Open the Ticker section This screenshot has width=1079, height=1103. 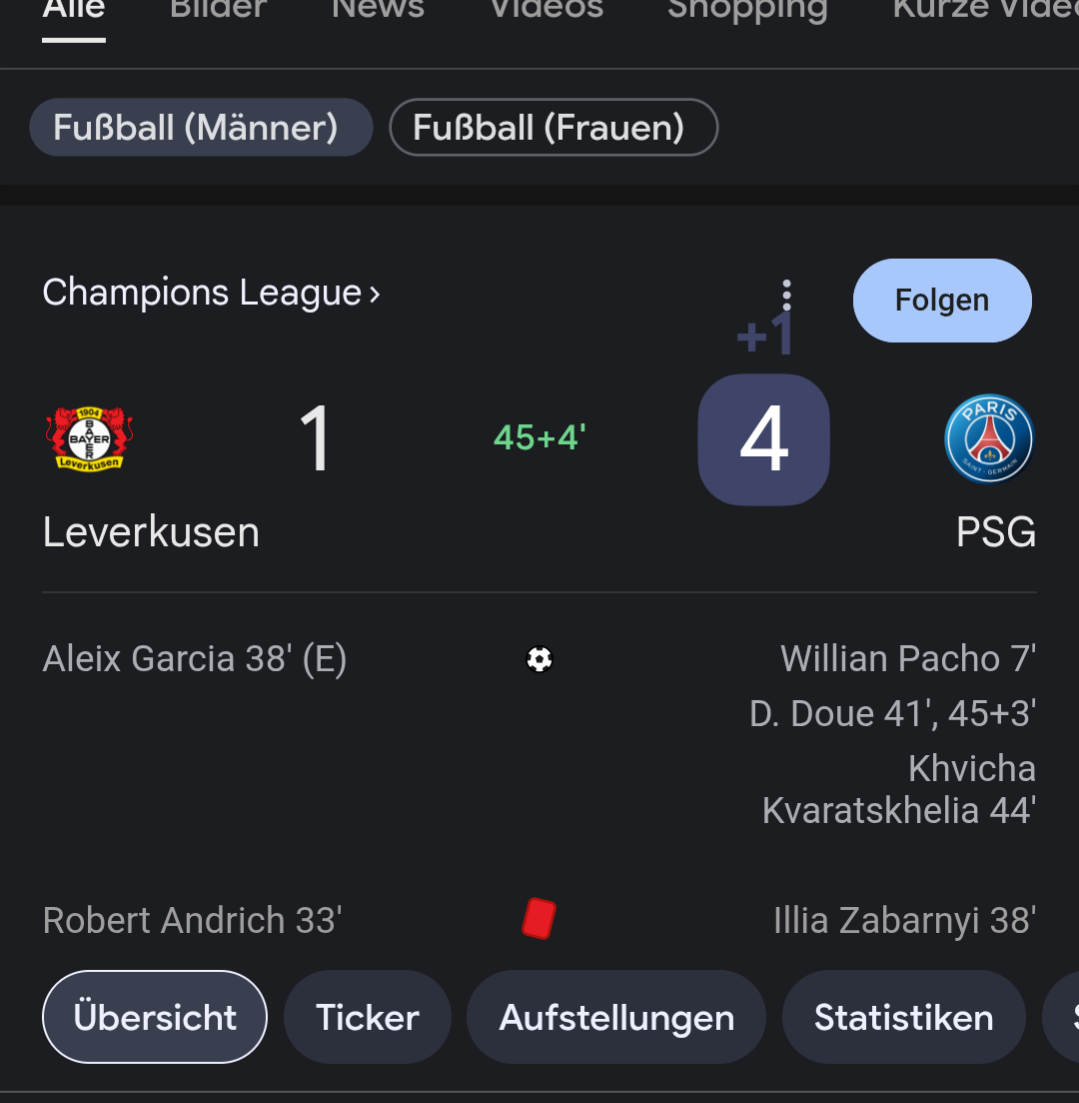(x=367, y=1017)
